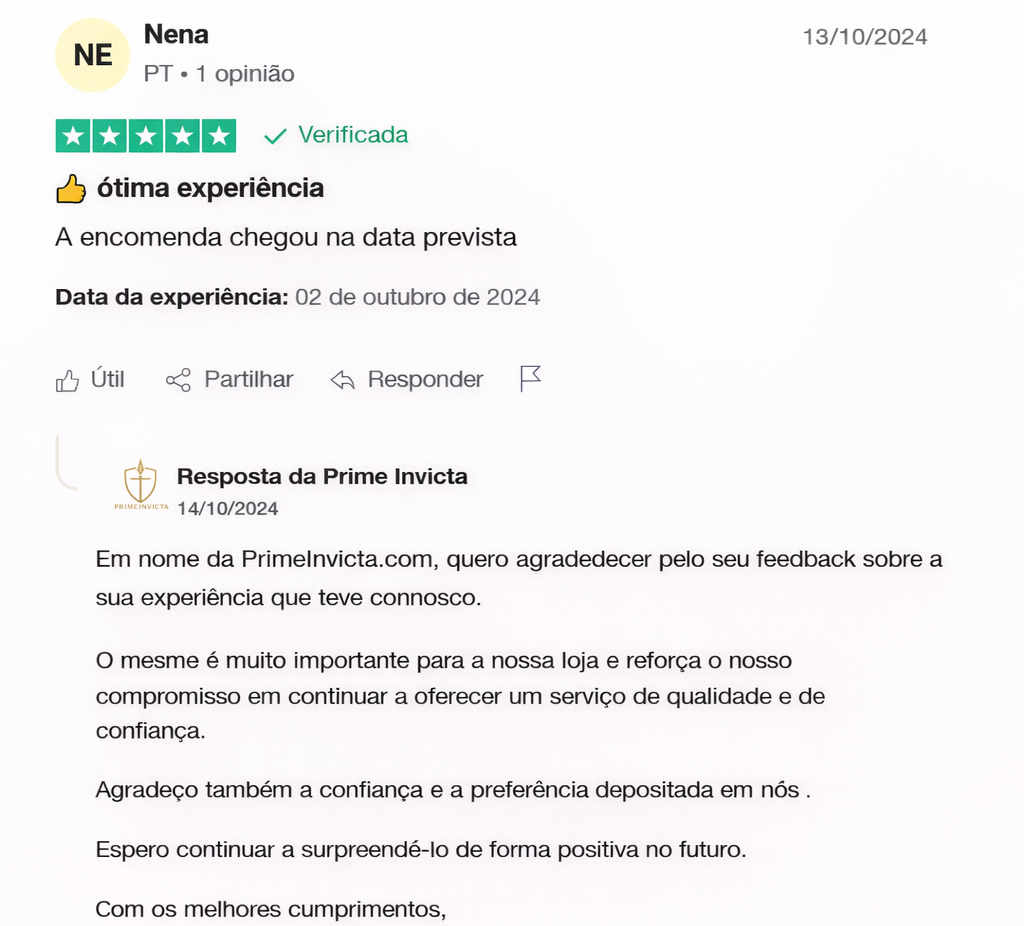Open Nena's reviewer profile
Image resolution: width=1024 pixels, height=926 pixels.
[176, 34]
